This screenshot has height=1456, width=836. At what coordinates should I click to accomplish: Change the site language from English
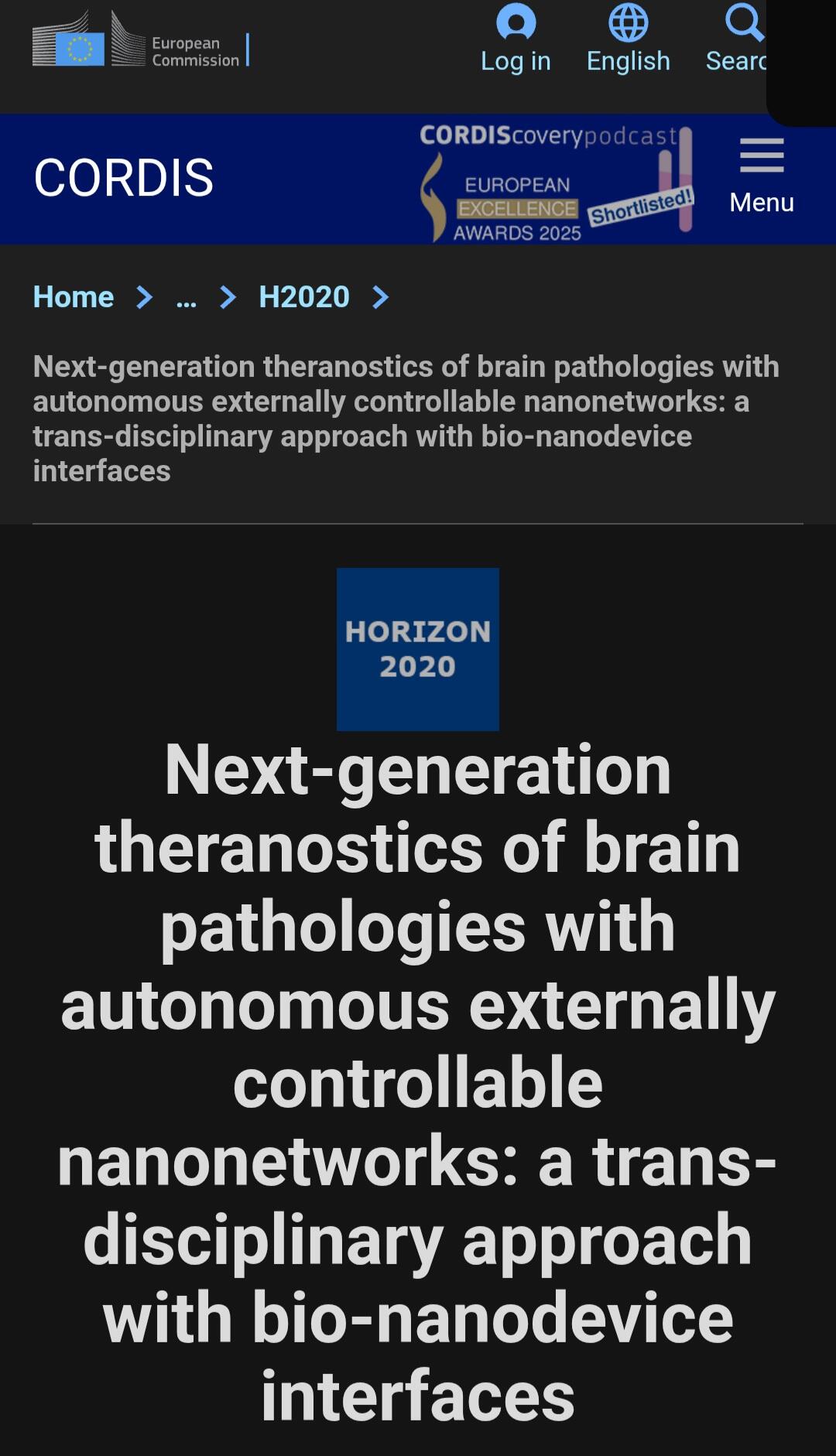click(628, 40)
